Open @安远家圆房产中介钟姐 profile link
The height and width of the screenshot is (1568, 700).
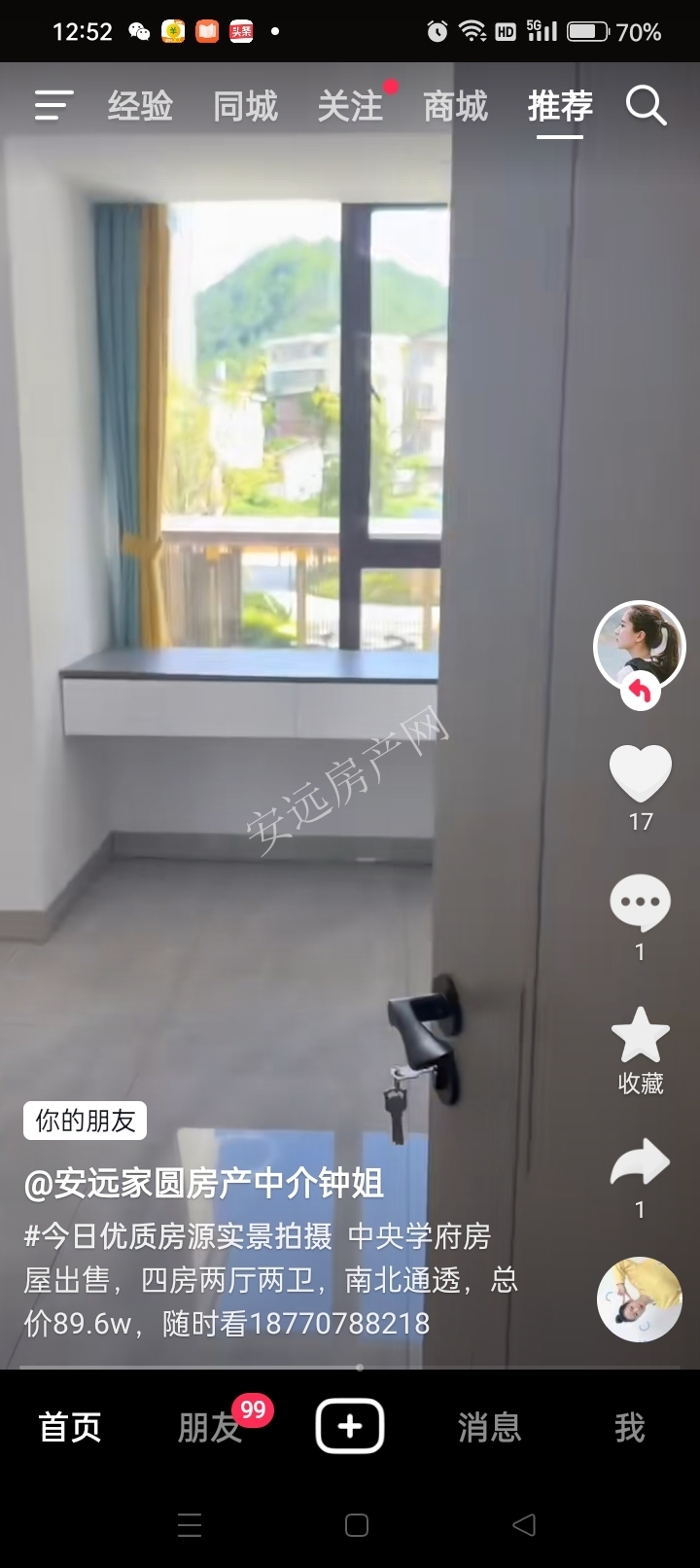click(204, 1183)
